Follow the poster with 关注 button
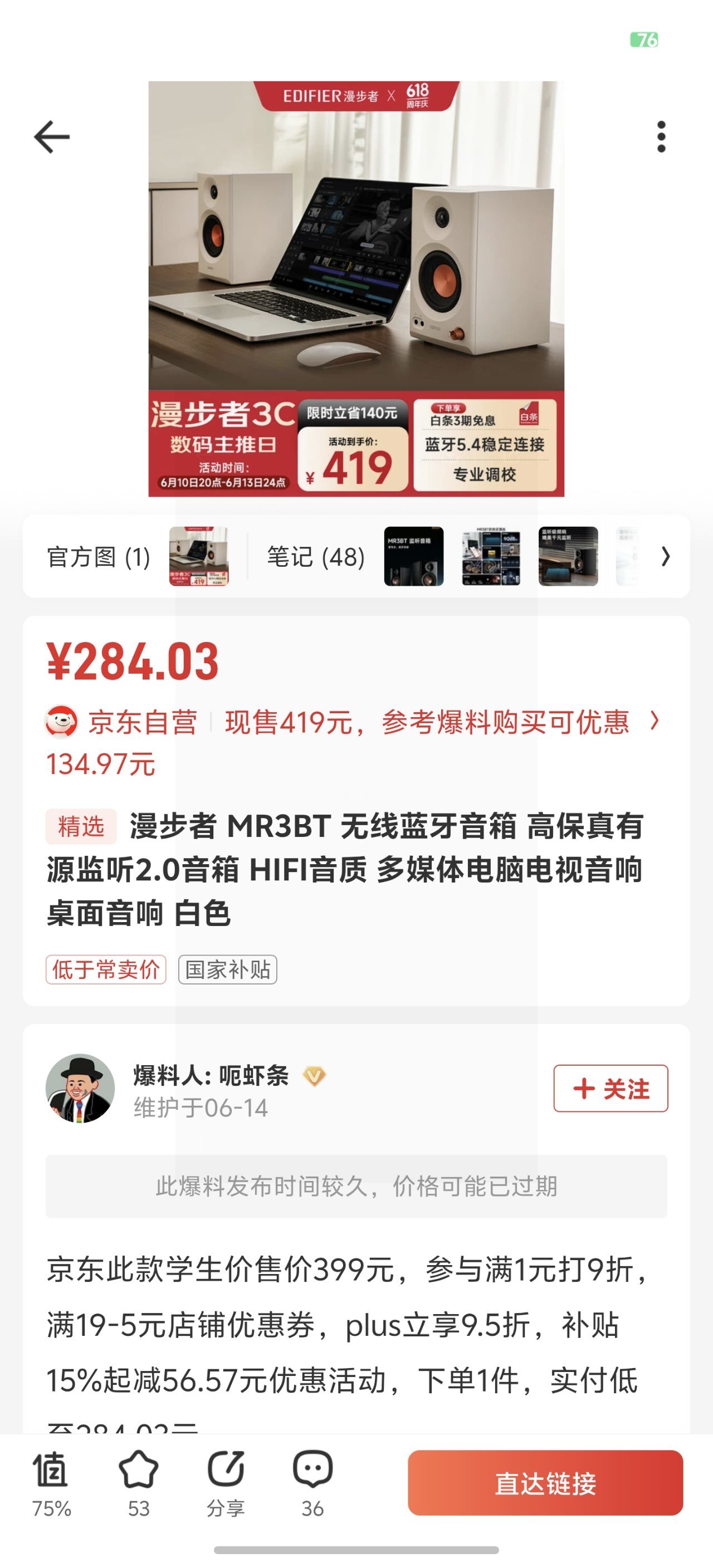 pos(610,1089)
